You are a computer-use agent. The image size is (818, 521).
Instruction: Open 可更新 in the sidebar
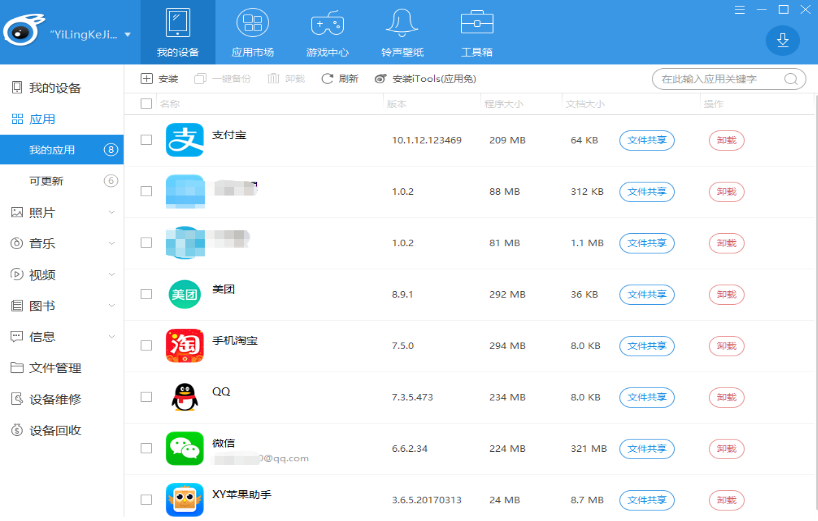(47, 181)
